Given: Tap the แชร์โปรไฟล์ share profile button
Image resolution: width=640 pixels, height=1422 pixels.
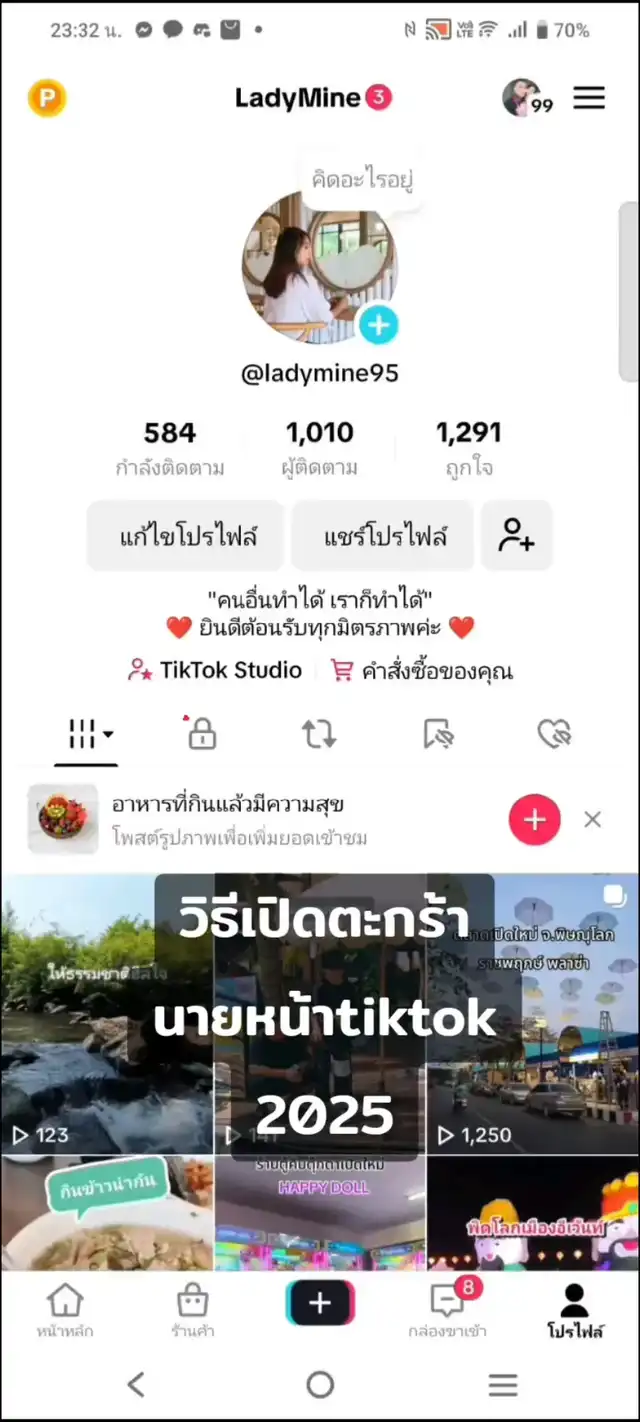Looking at the screenshot, I should pos(384,536).
